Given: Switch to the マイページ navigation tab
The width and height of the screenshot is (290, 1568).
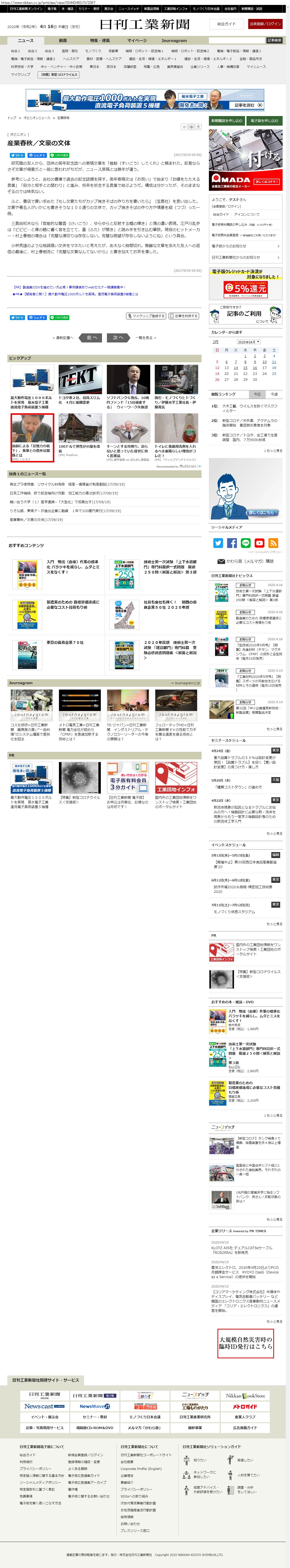Looking at the screenshot, I should click(136, 40).
